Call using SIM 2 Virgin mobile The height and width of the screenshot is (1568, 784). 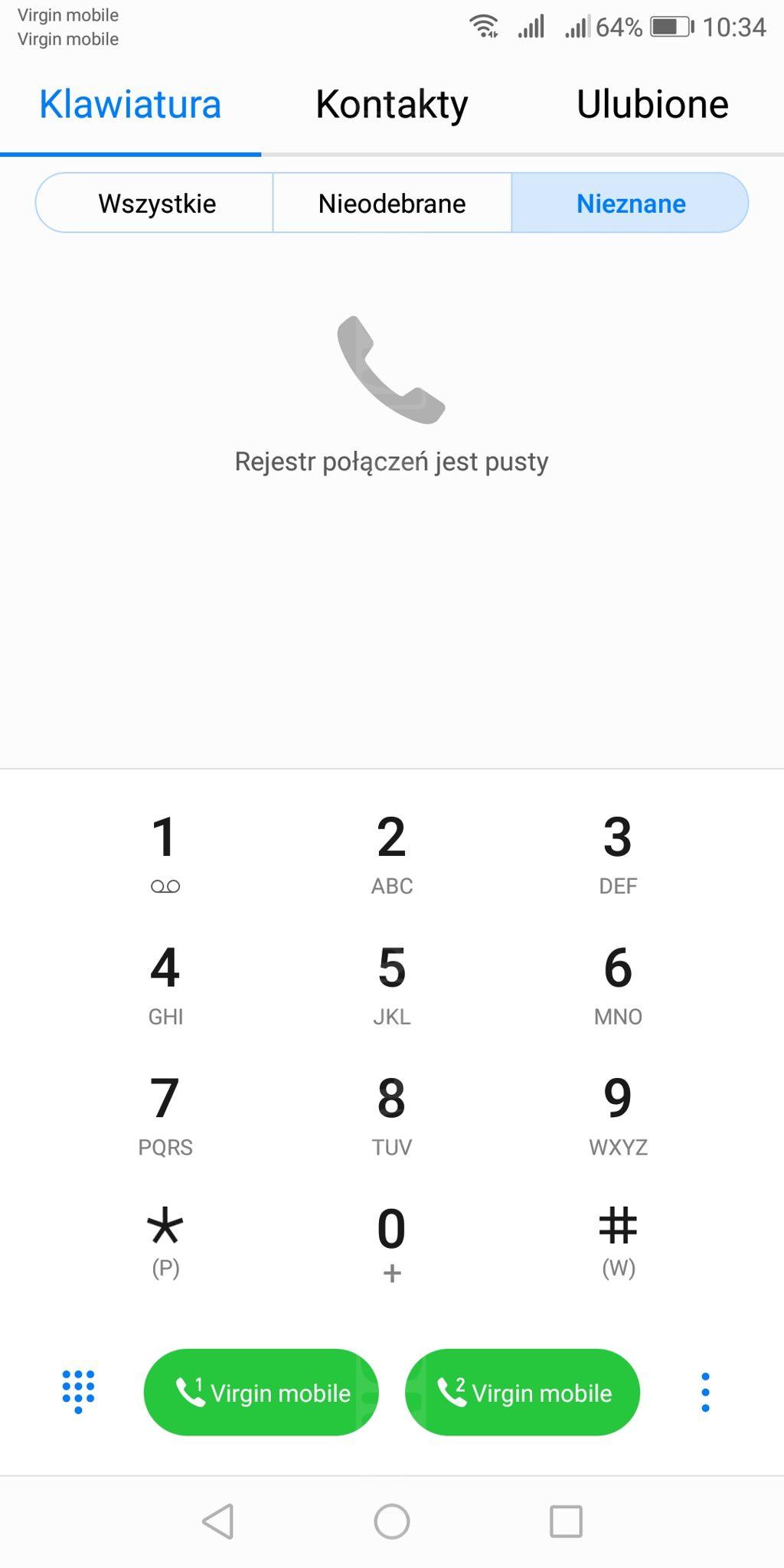(x=522, y=1392)
